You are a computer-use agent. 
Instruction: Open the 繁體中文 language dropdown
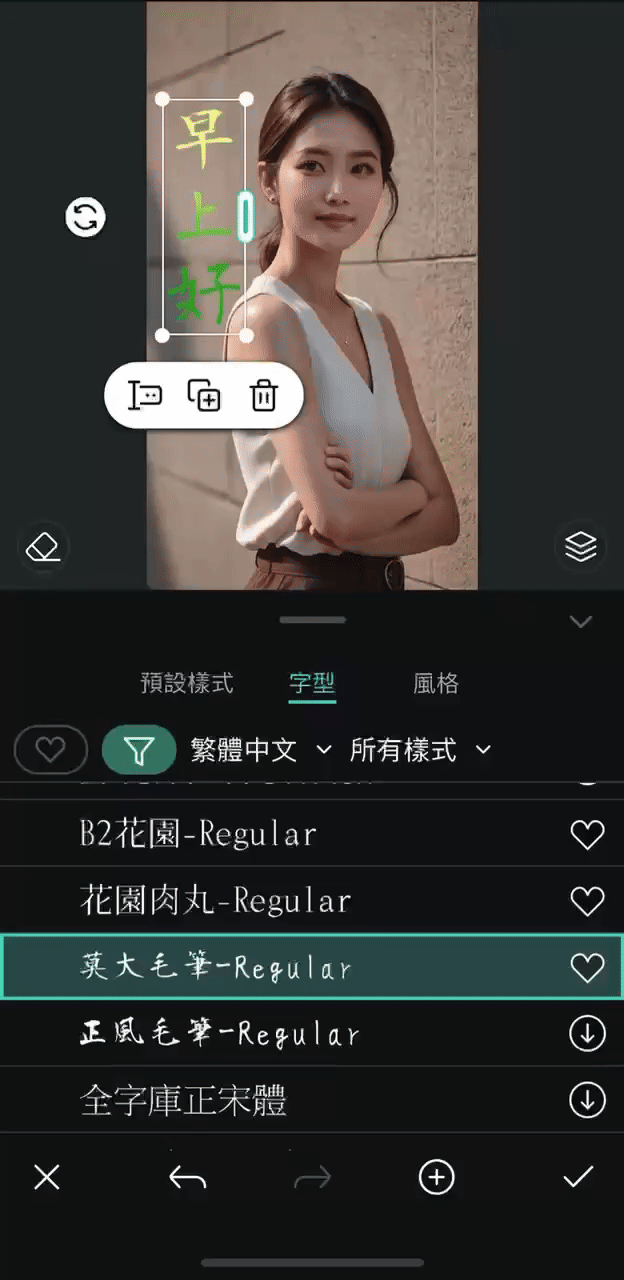260,750
